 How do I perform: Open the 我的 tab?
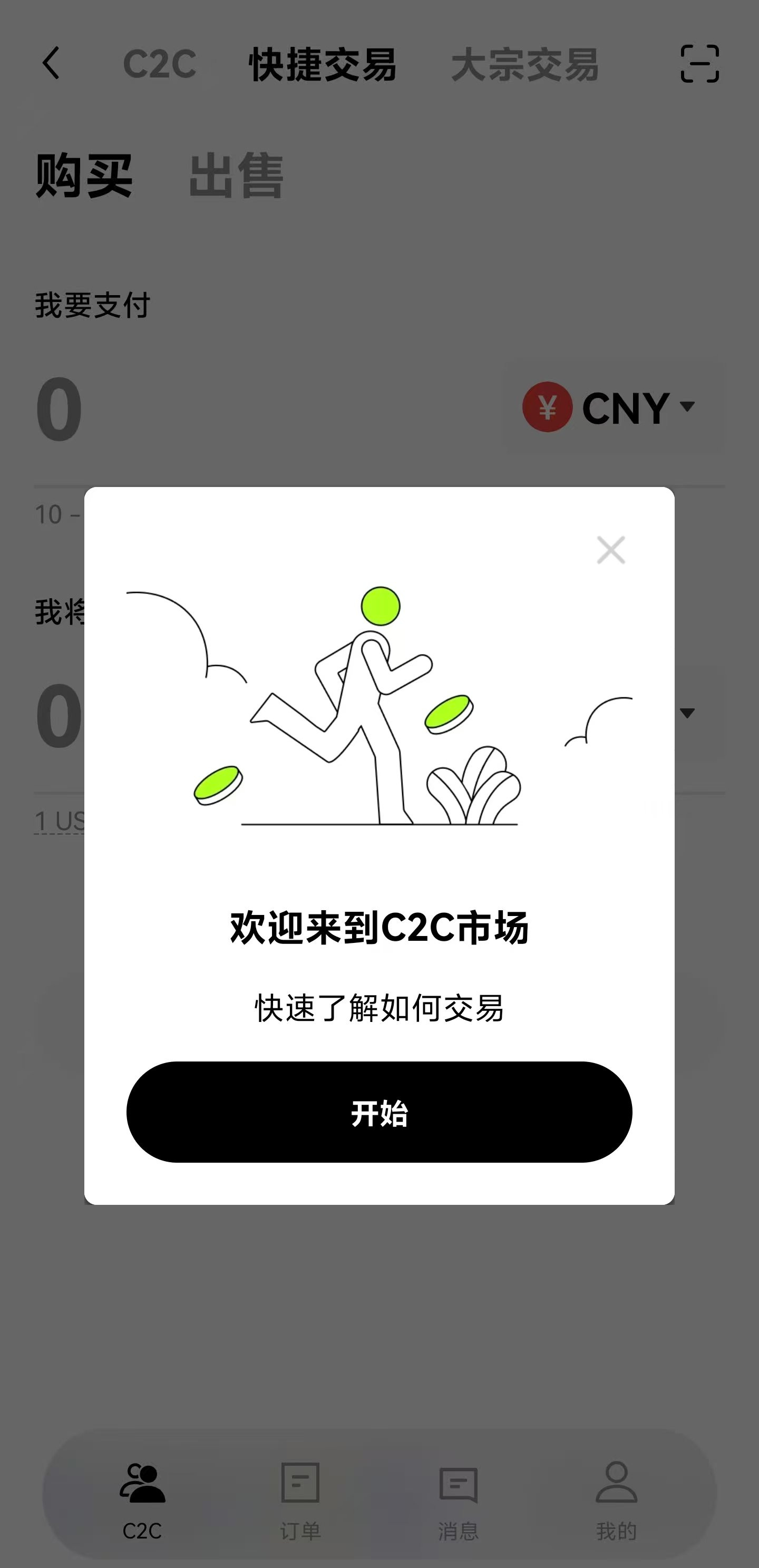(x=616, y=1501)
